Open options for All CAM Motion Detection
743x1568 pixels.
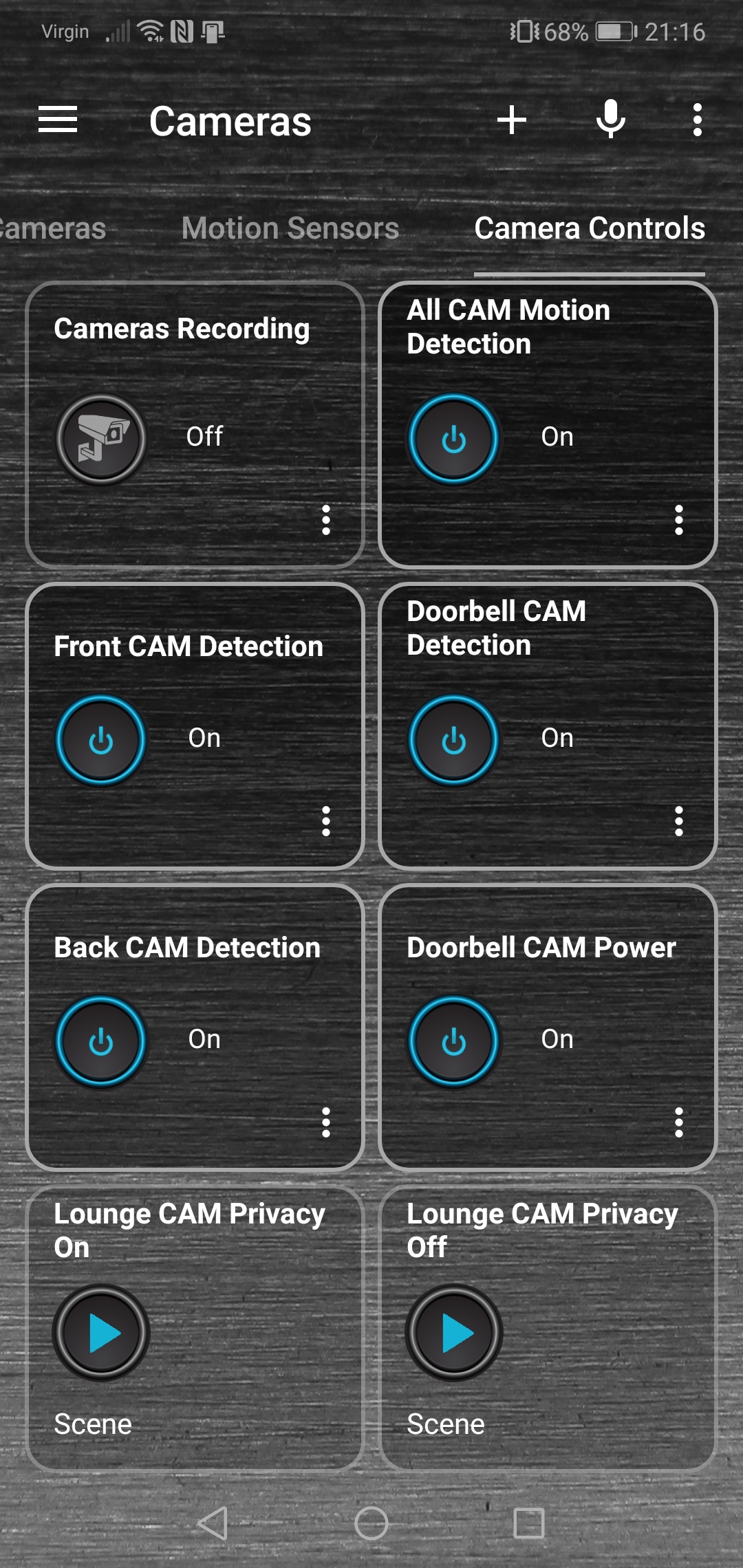click(678, 520)
